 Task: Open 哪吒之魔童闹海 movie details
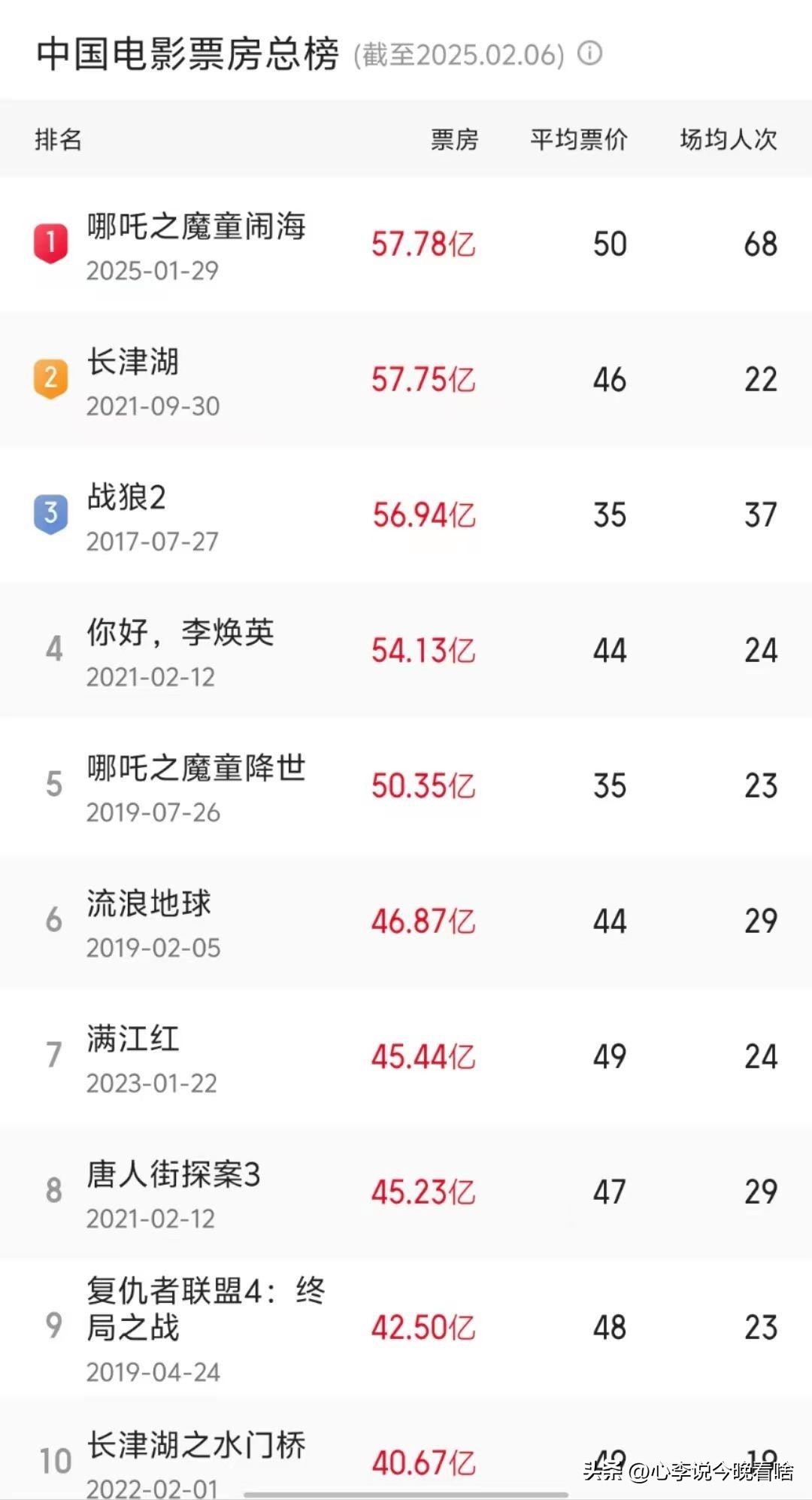[196, 227]
